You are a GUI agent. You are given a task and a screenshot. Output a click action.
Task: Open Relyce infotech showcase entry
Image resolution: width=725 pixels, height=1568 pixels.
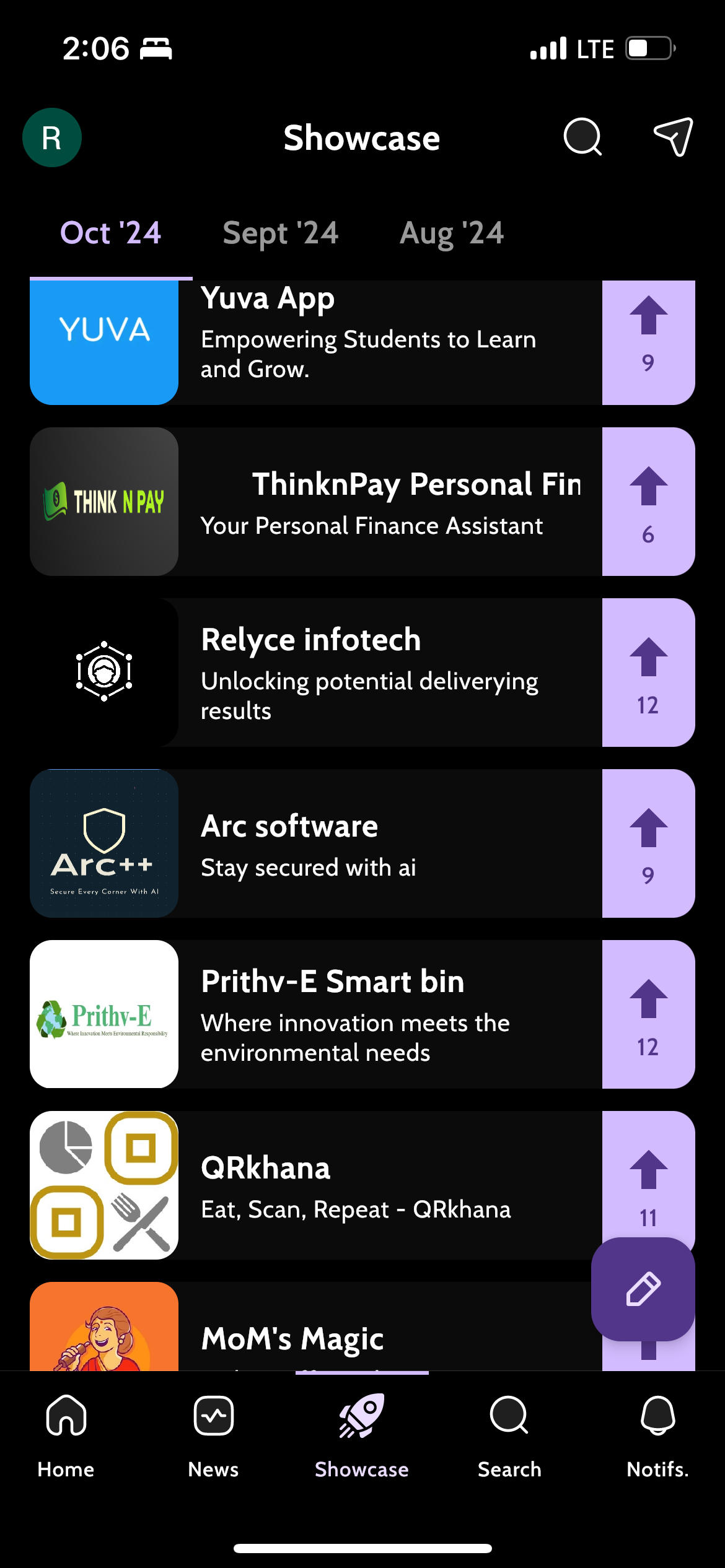[372, 673]
